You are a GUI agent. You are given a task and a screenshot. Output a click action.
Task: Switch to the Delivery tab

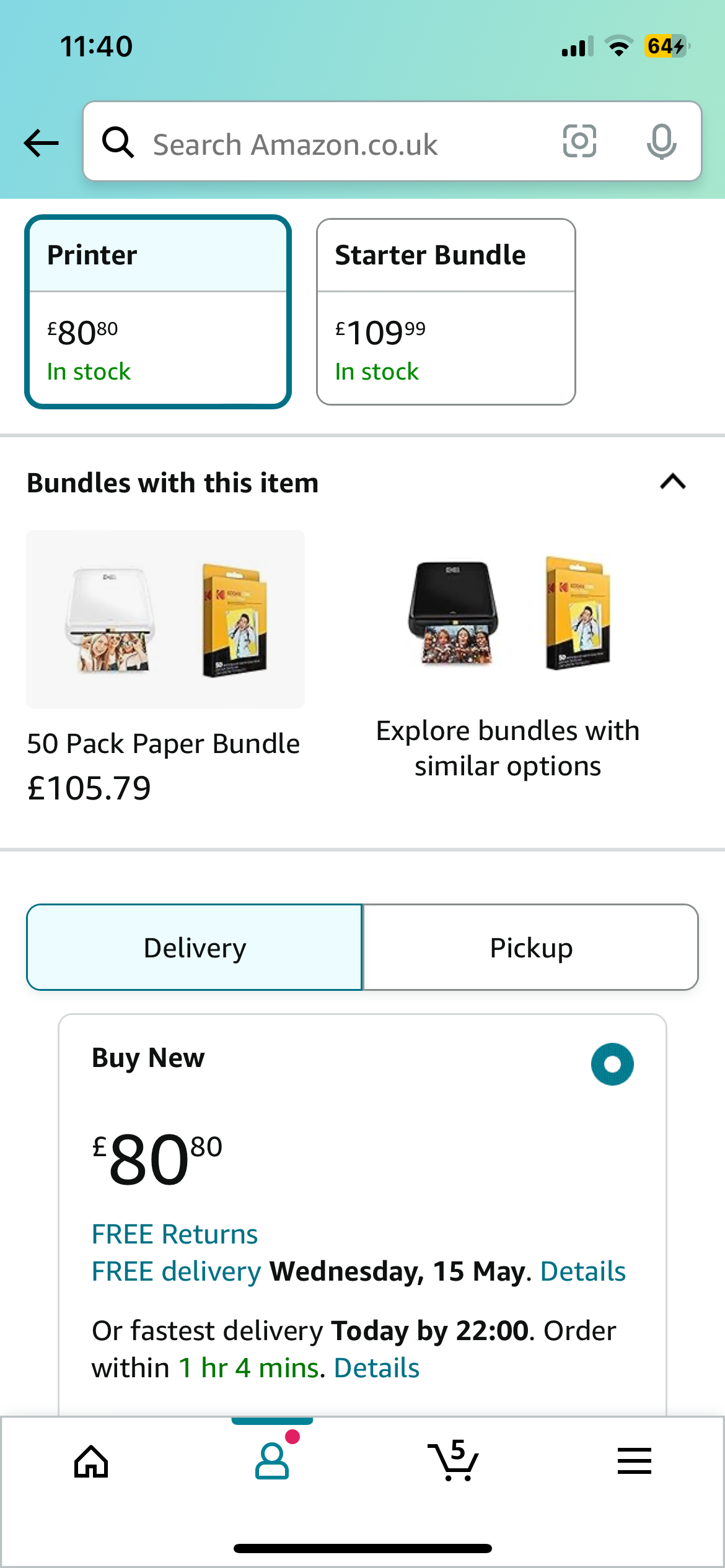195,947
